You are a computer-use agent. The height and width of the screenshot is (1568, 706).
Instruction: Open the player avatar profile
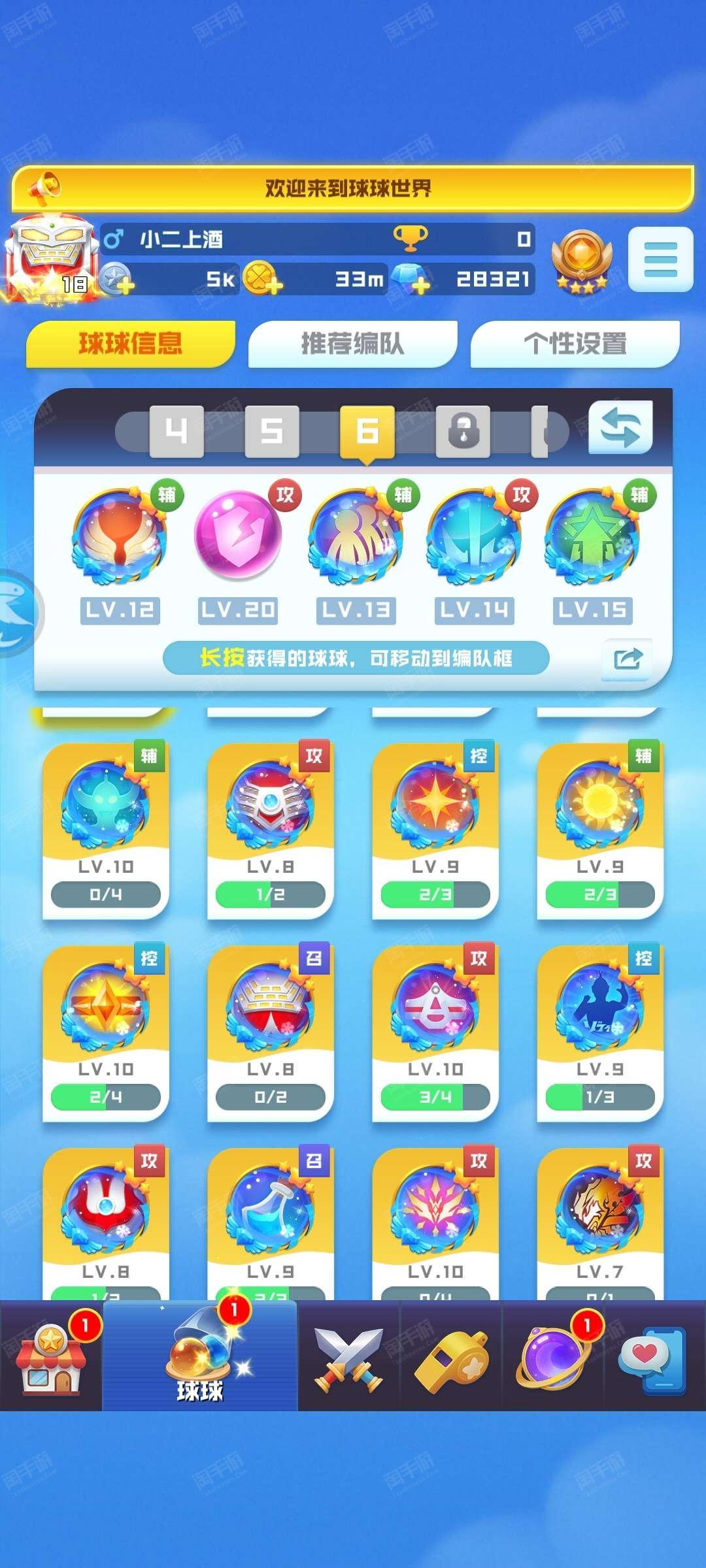50,259
